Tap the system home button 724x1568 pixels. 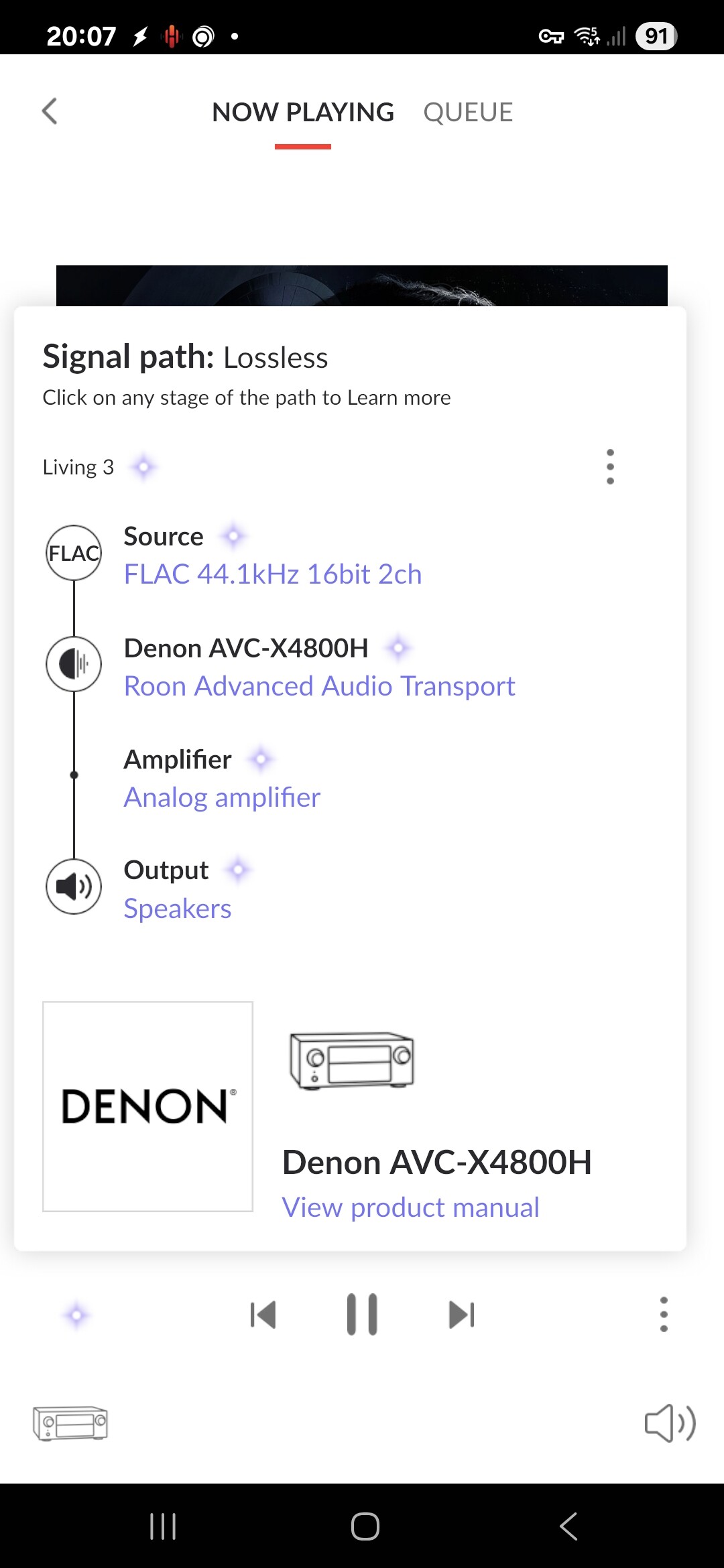365,1526
